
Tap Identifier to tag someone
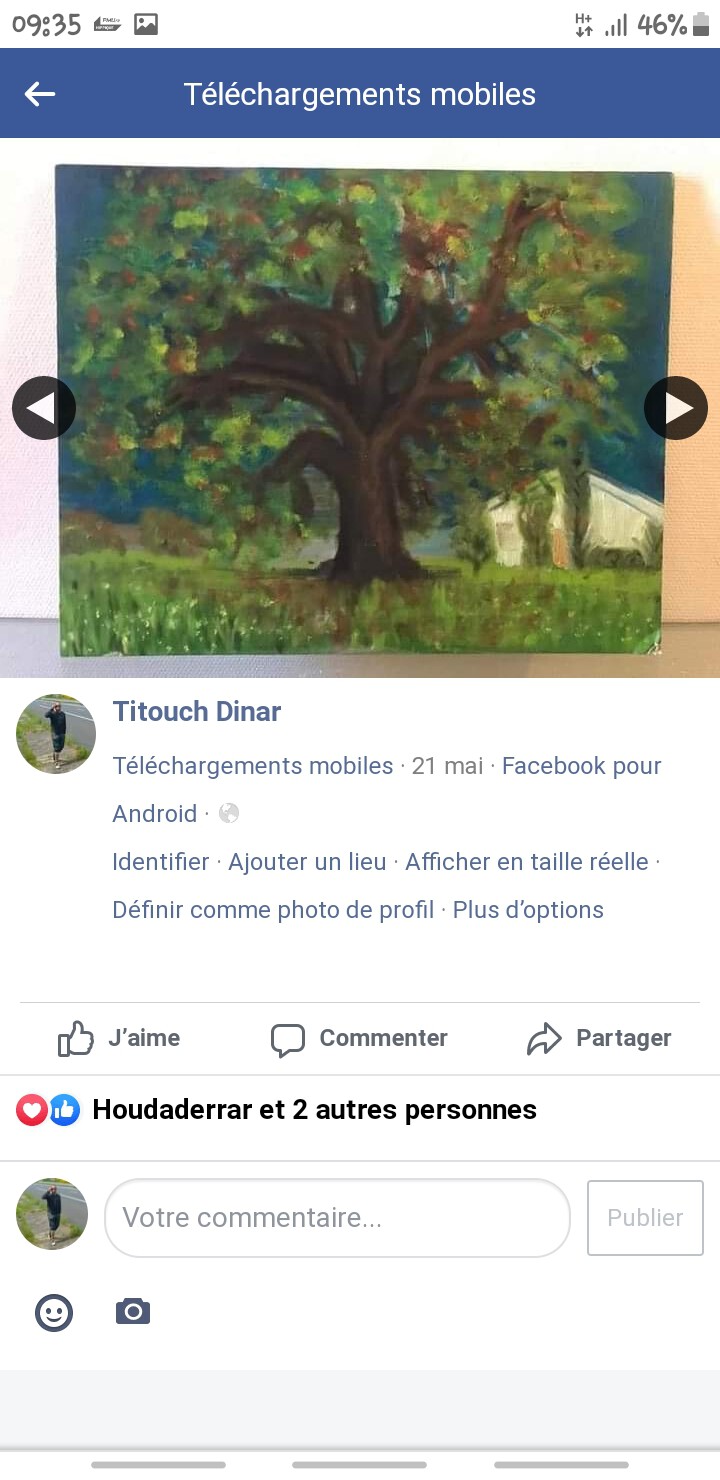160,862
